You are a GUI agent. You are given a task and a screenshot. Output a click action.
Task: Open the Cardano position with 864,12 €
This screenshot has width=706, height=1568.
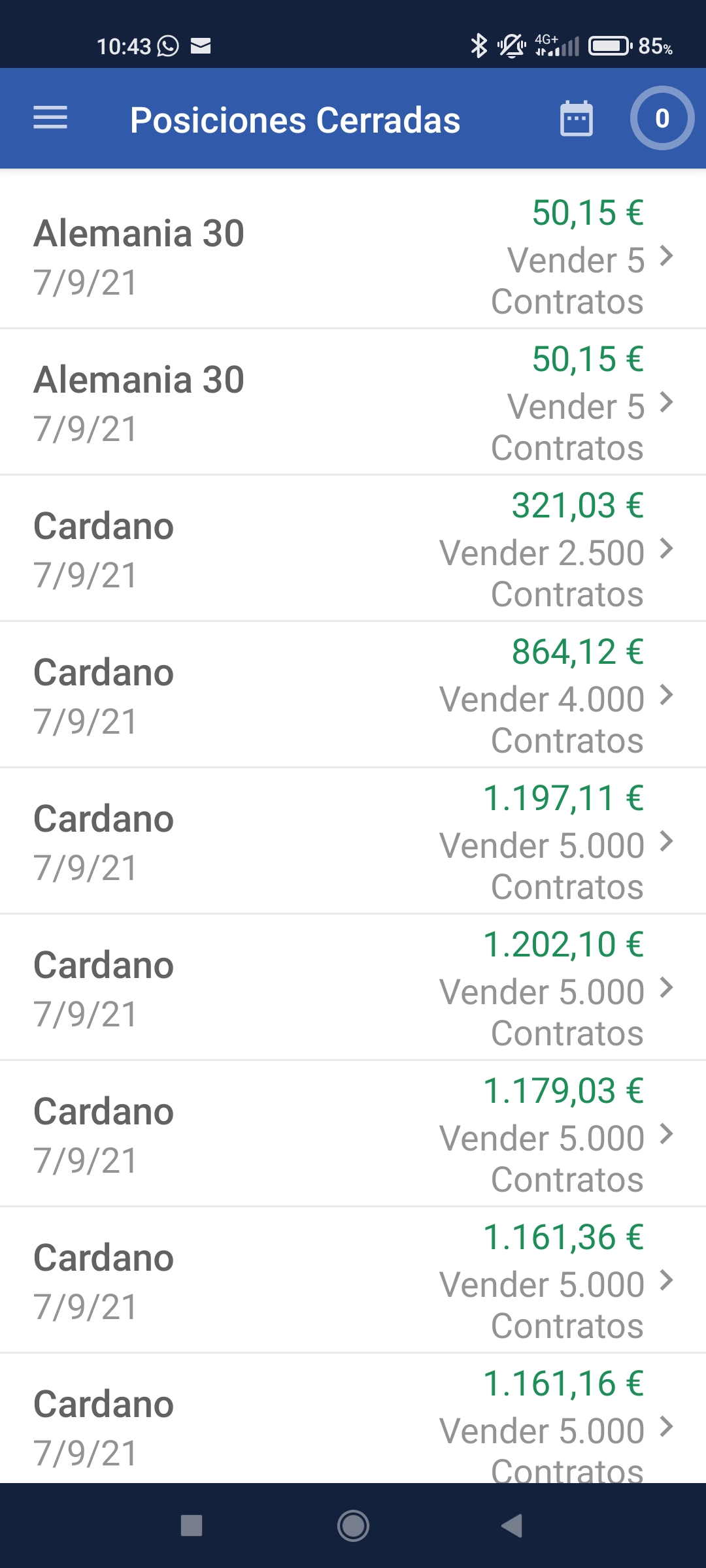point(353,695)
